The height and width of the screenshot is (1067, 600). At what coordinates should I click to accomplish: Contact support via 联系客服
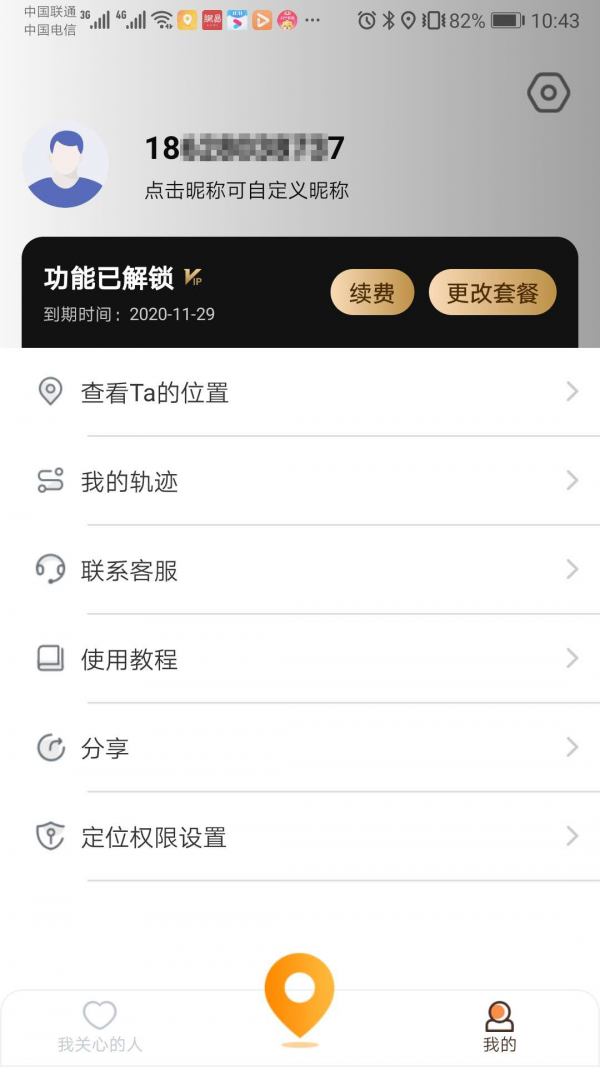point(300,570)
